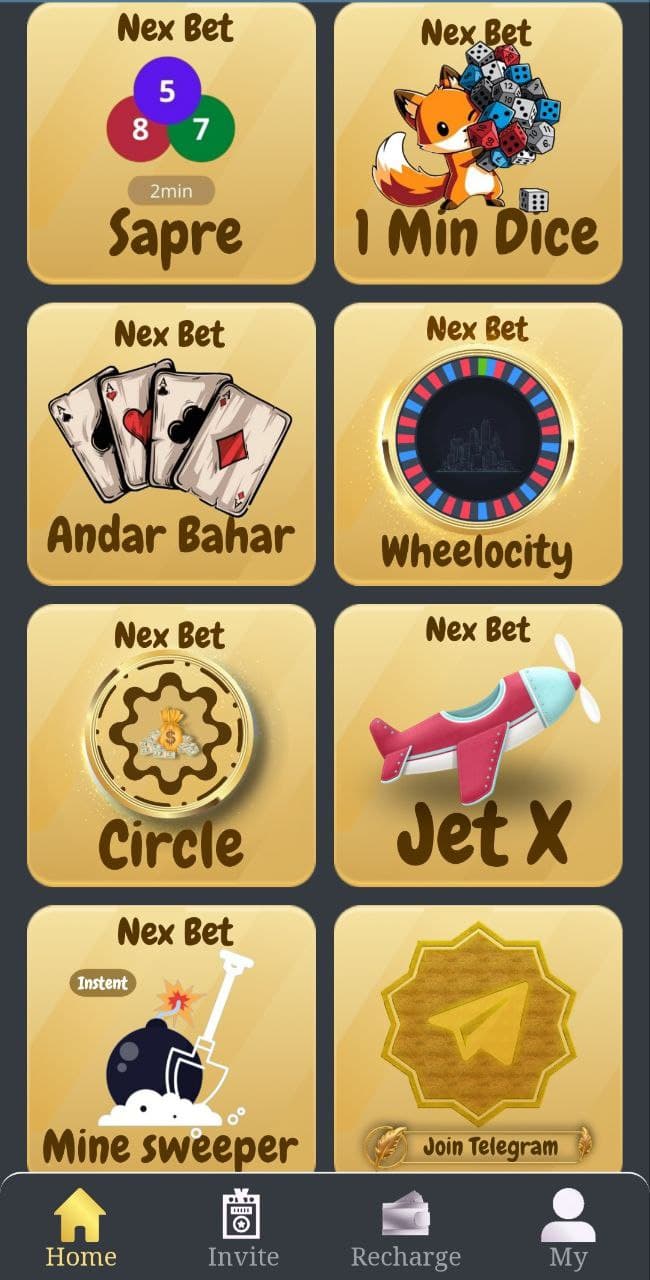Tap the Join Telegram card
Viewport: 650px width, 1280px height.
(478, 1040)
